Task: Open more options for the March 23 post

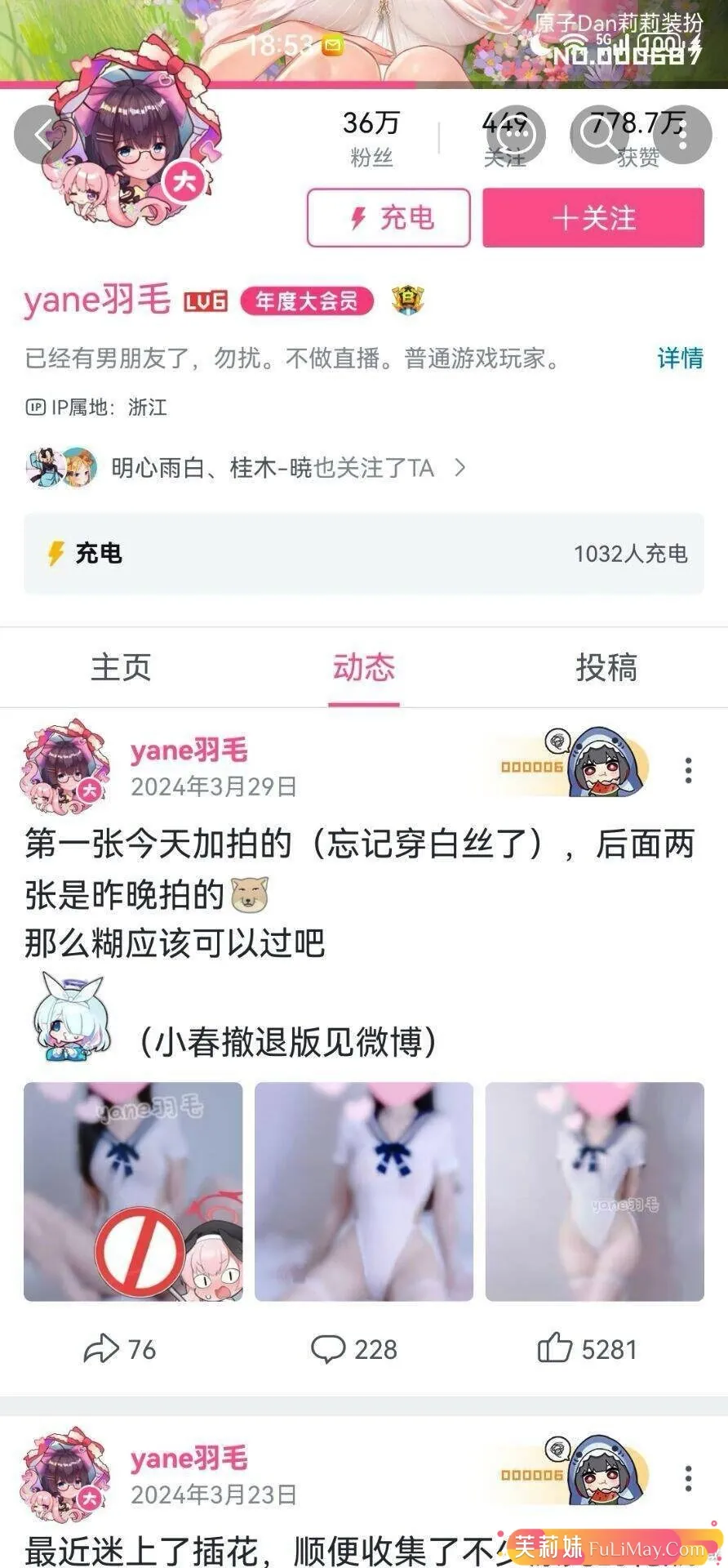Action: pyautogui.click(x=688, y=1478)
